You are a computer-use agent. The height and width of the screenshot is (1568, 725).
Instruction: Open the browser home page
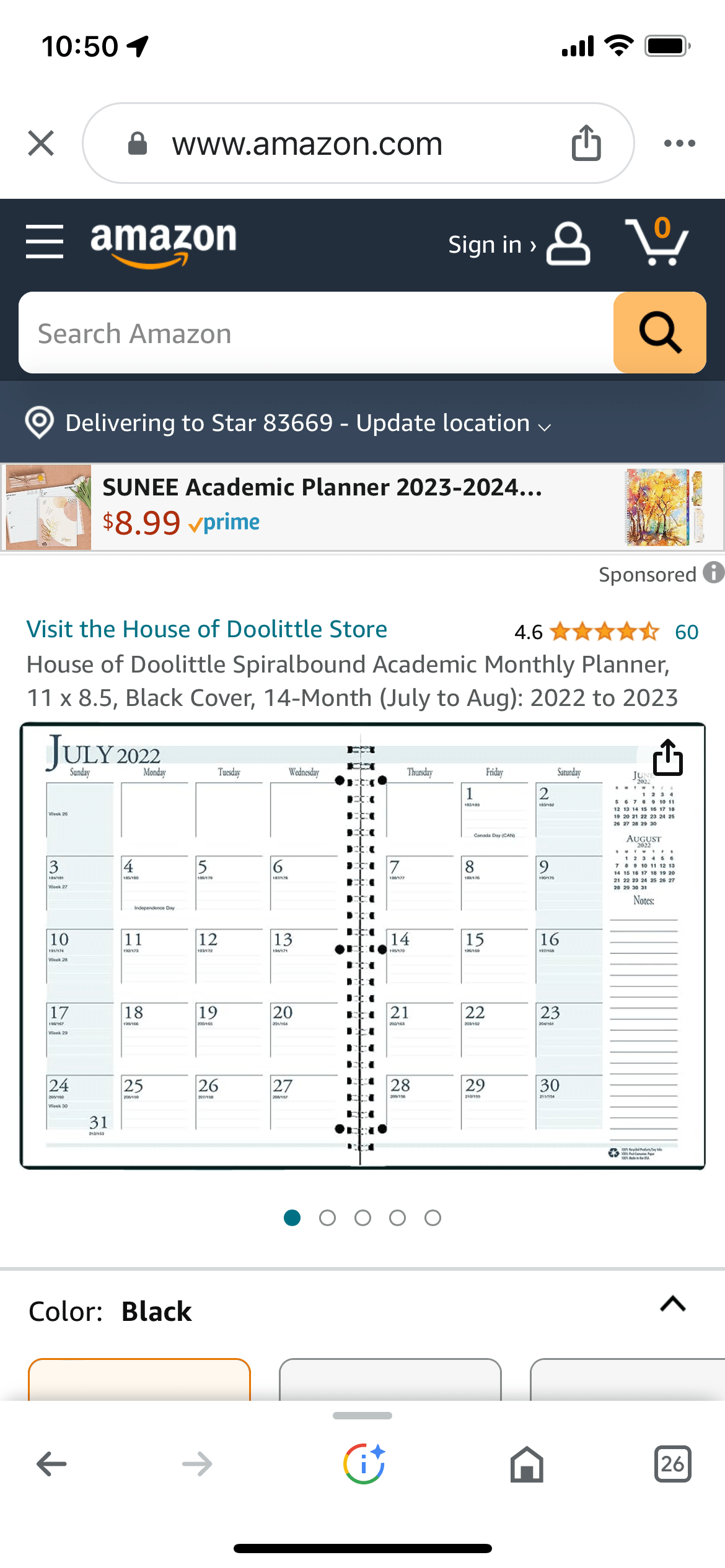(527, 1464)
